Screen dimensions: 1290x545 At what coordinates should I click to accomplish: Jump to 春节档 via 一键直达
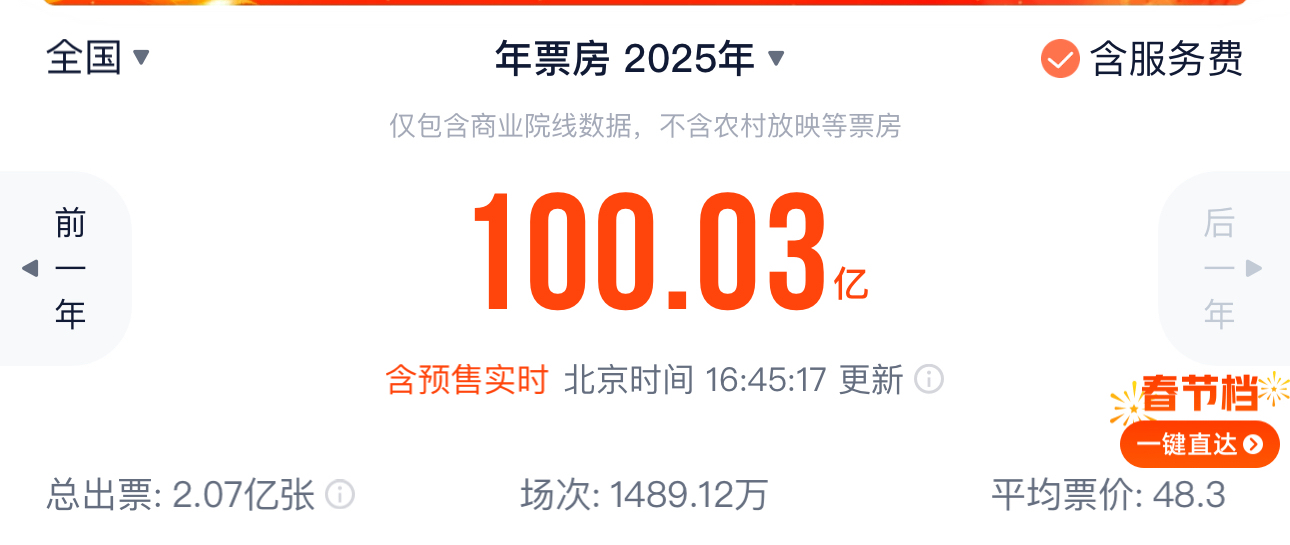coord(1199,444)
